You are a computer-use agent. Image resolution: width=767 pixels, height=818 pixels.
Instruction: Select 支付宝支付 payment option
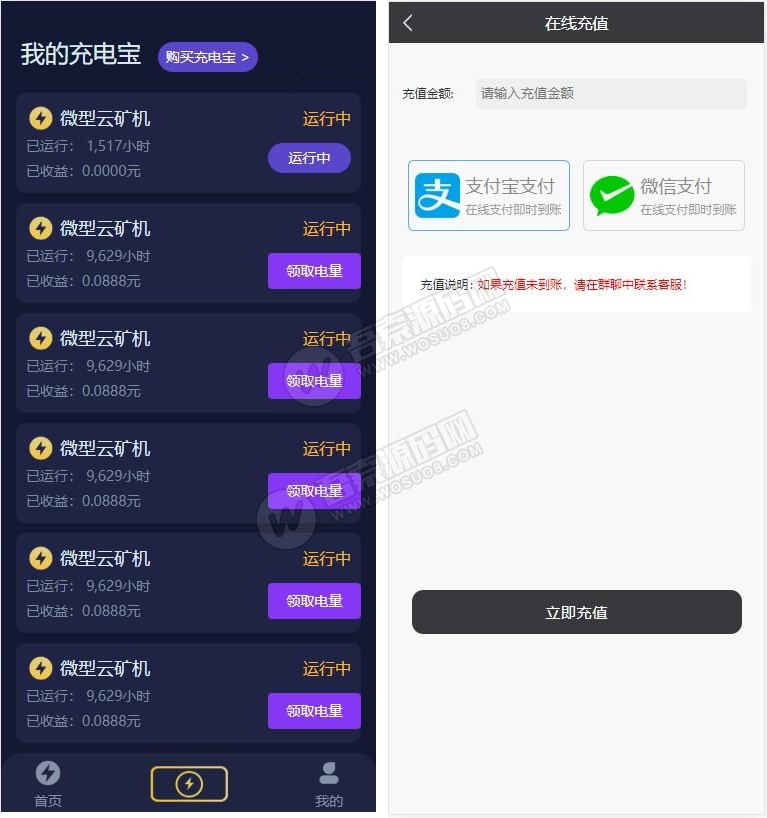488,196
